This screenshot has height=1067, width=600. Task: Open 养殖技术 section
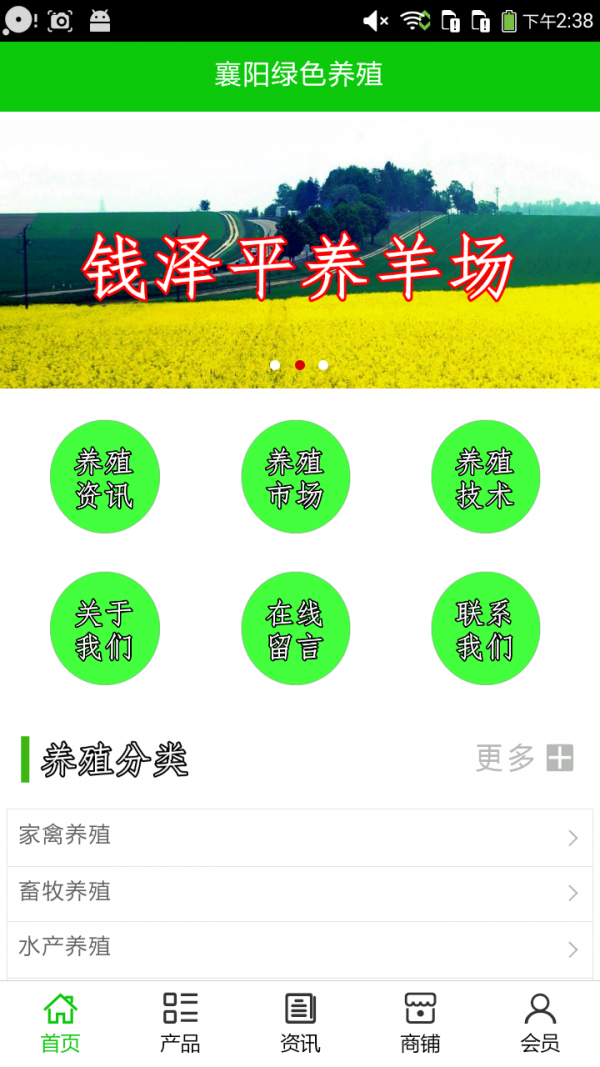tap(485, 477)
